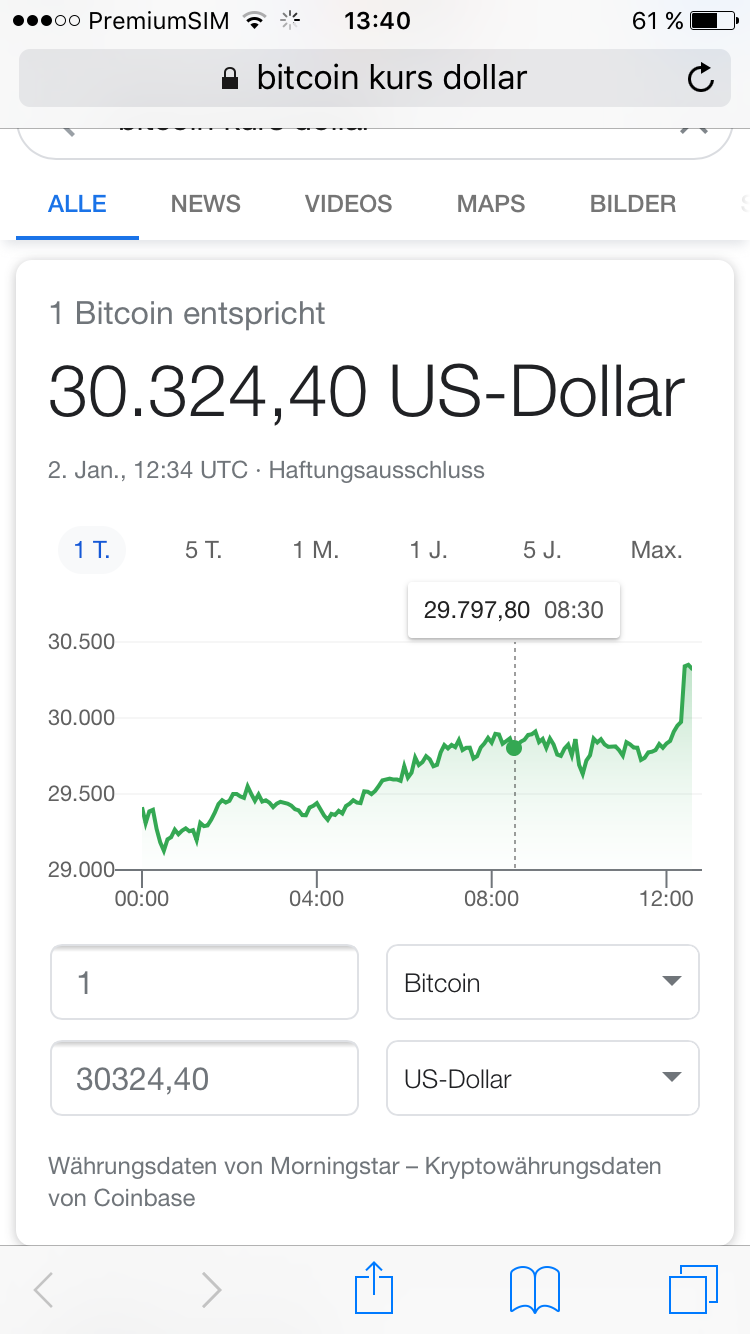Open the US-Dollar currency dropdown

point(542,1079)
